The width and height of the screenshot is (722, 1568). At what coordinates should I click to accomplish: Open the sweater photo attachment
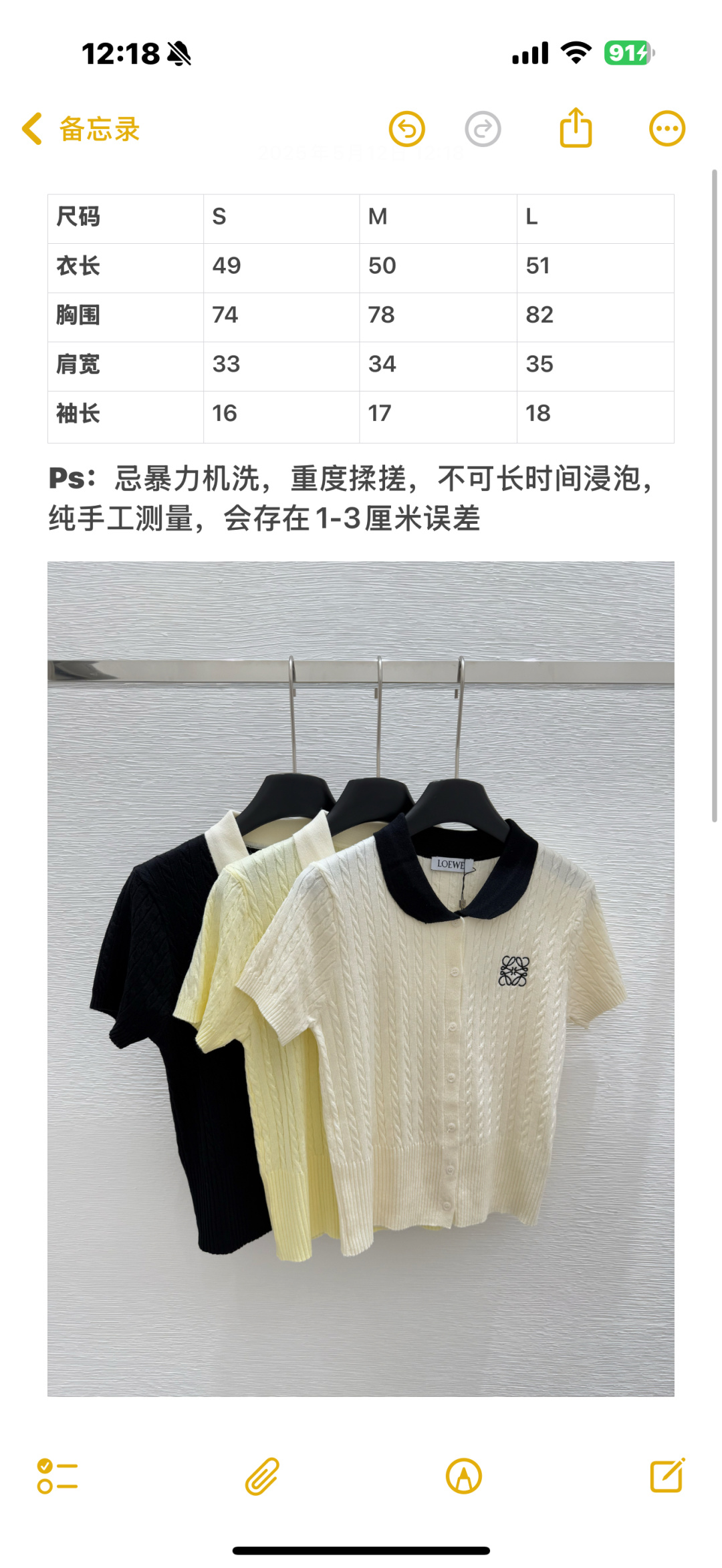click(360, 978)
